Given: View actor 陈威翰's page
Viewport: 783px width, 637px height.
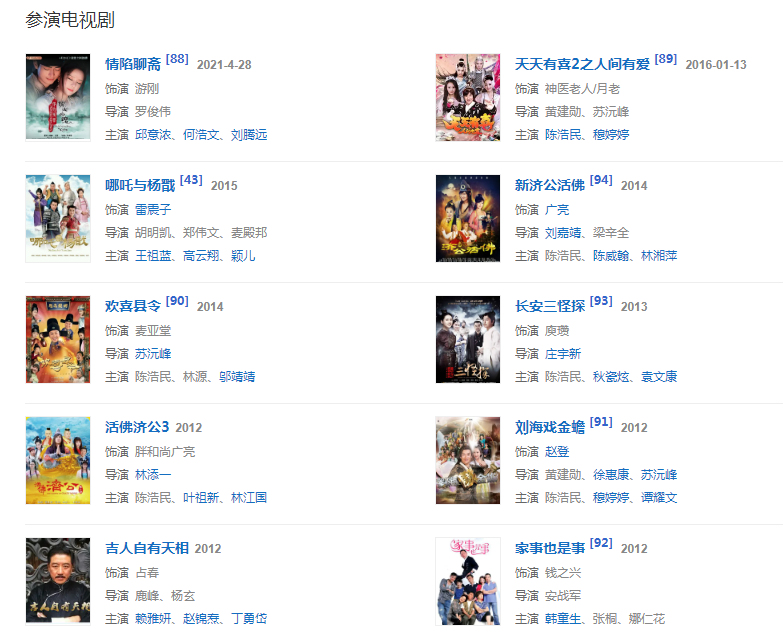Looking at the screenshot, I should [x=611, y=256].
